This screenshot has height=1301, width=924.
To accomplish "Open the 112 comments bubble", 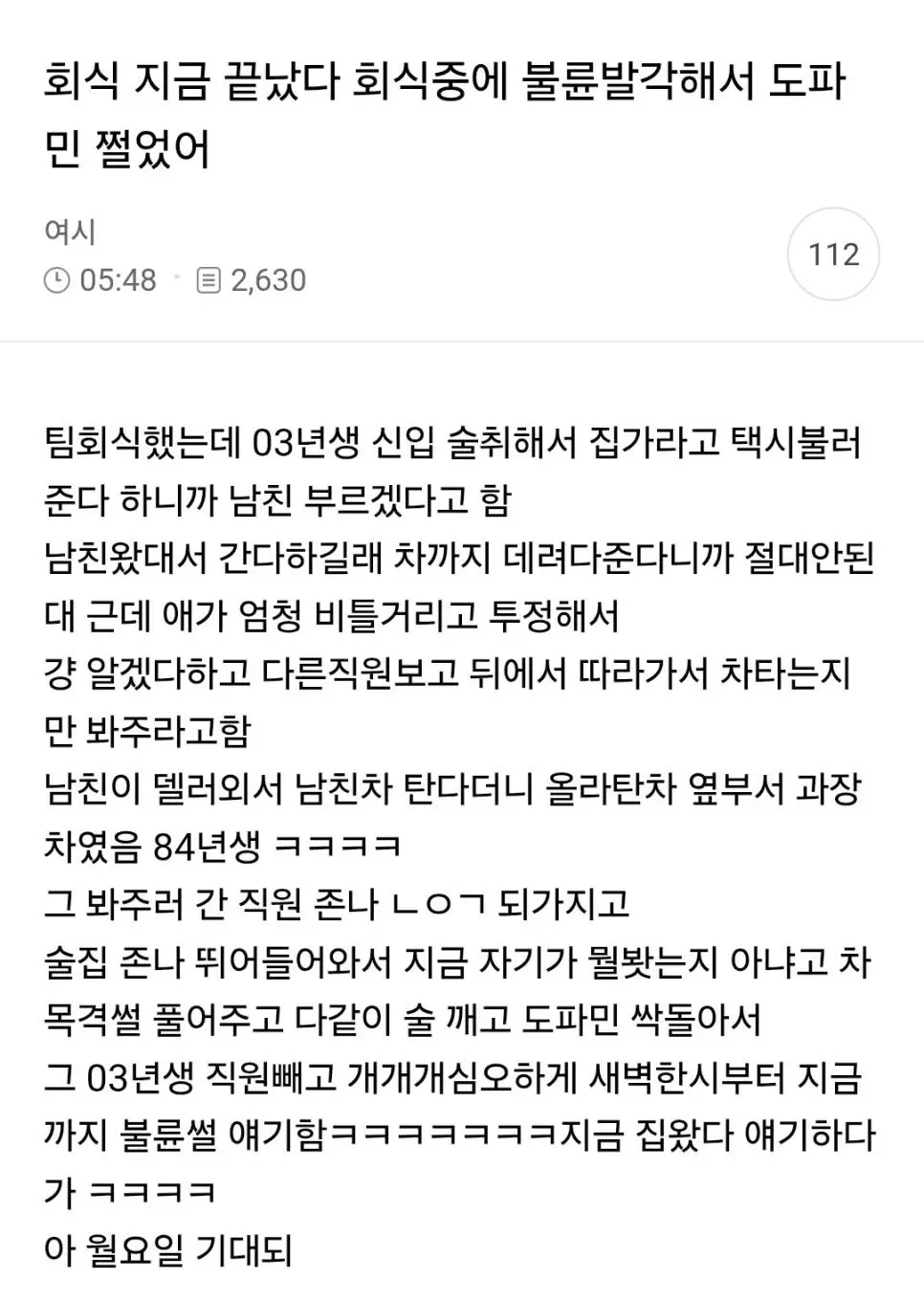I will [833, 254].
